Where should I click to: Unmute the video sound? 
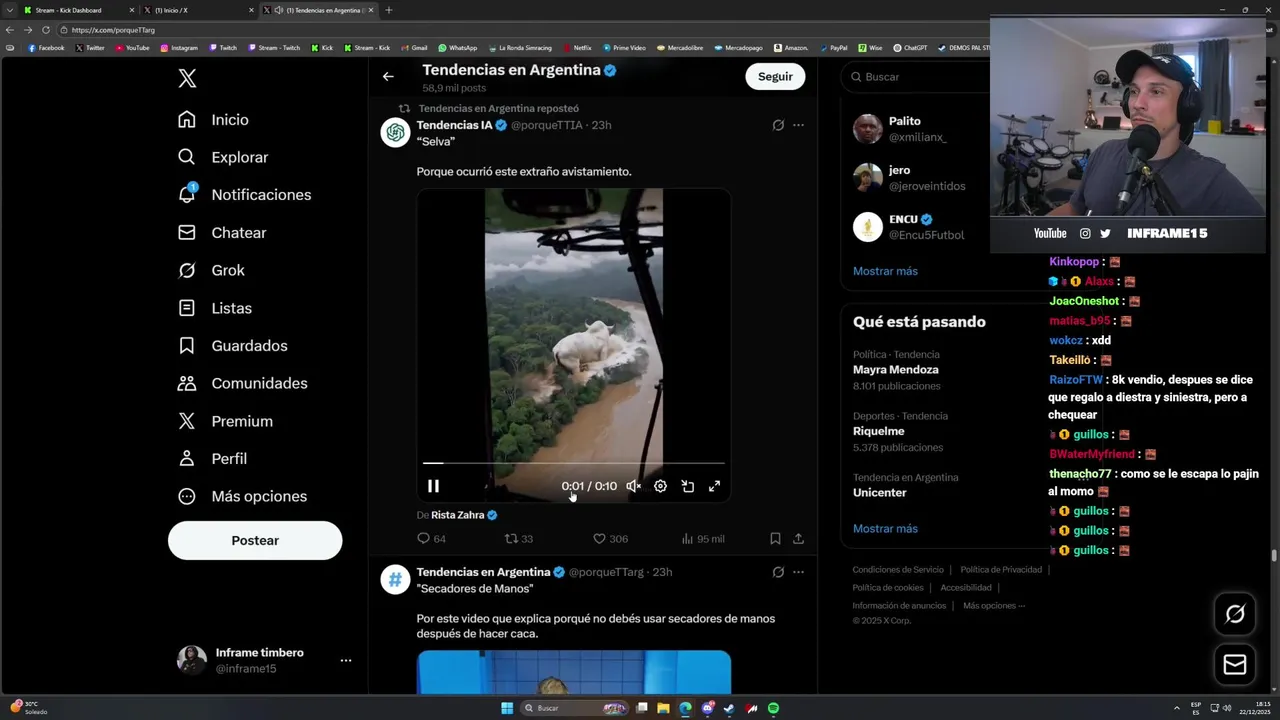(633, 486)
